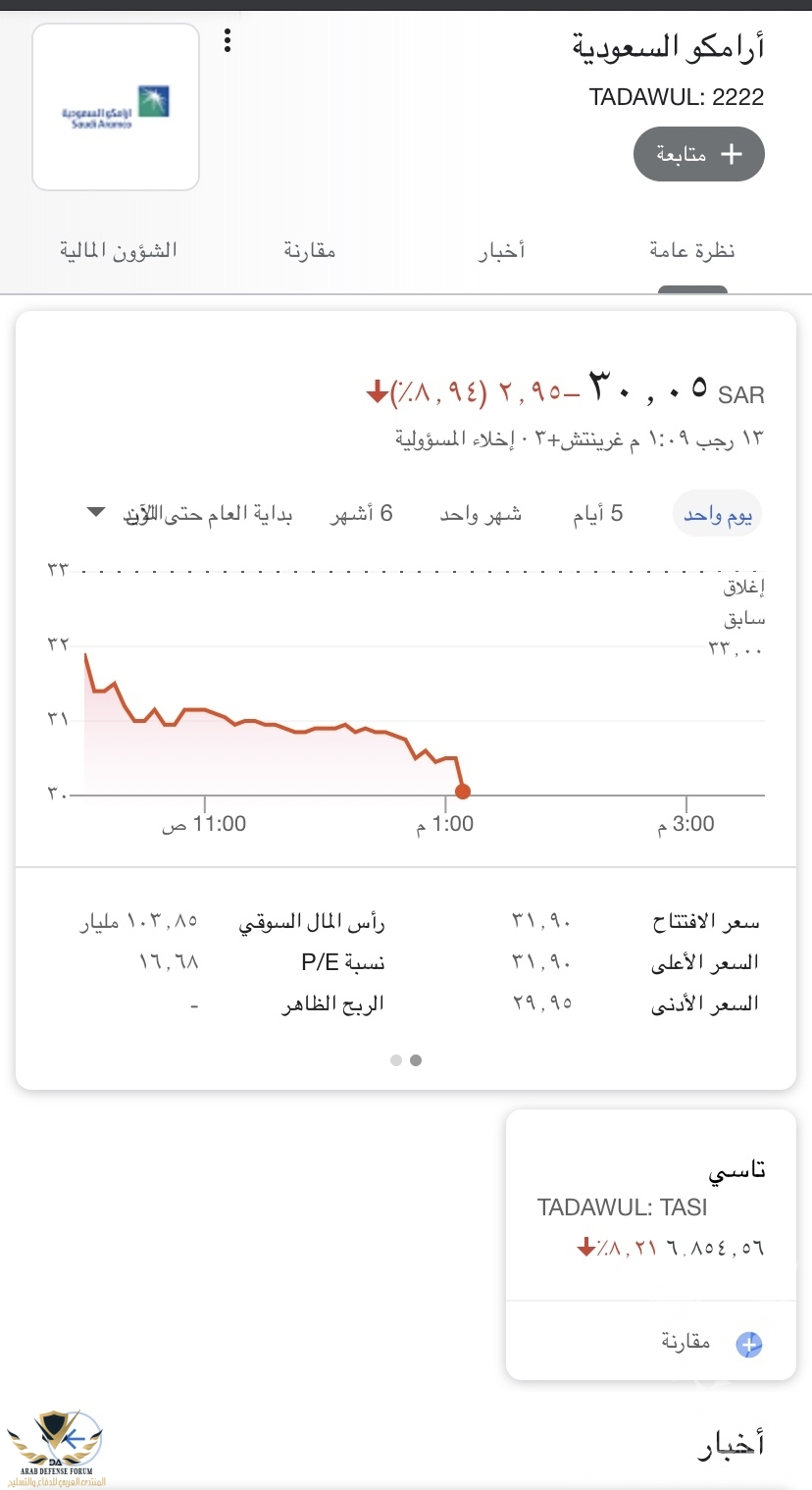Viewport: 812px width, 1490px height.
Task: Open the three-dot overflow menu
Action: pos(228,40)
